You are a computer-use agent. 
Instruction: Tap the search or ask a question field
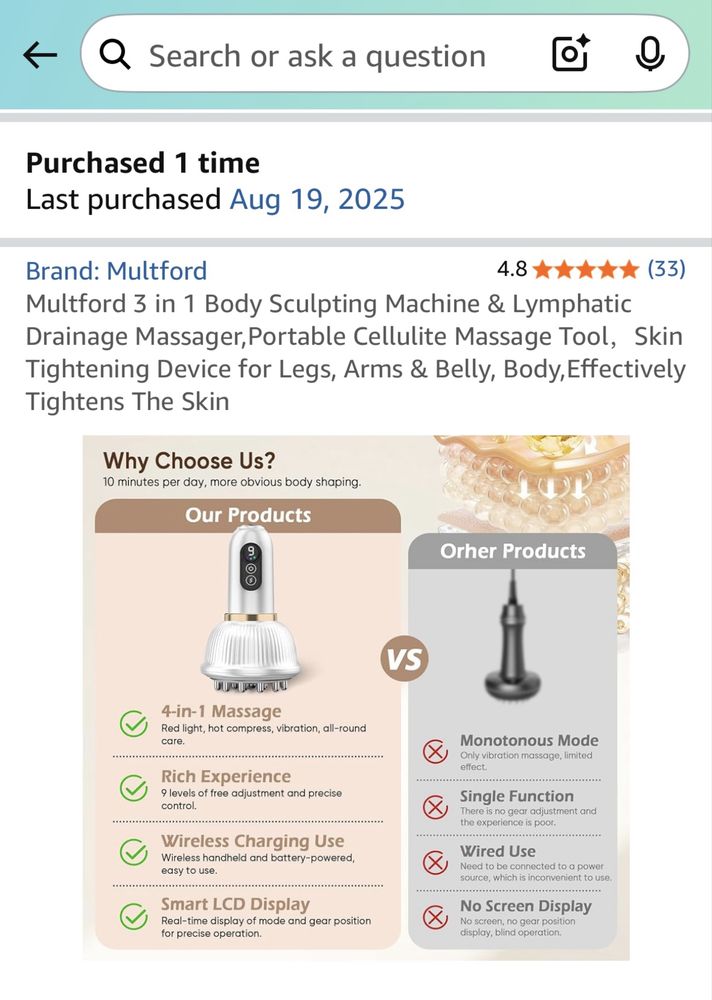point(318,56)
